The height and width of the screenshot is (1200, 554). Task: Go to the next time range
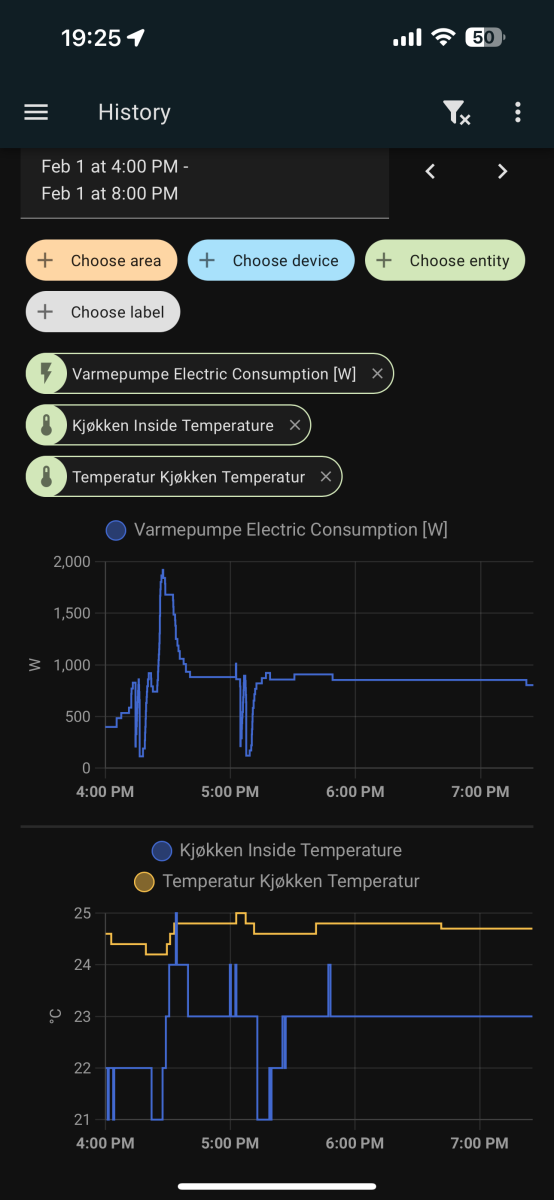tap(503, 171)
